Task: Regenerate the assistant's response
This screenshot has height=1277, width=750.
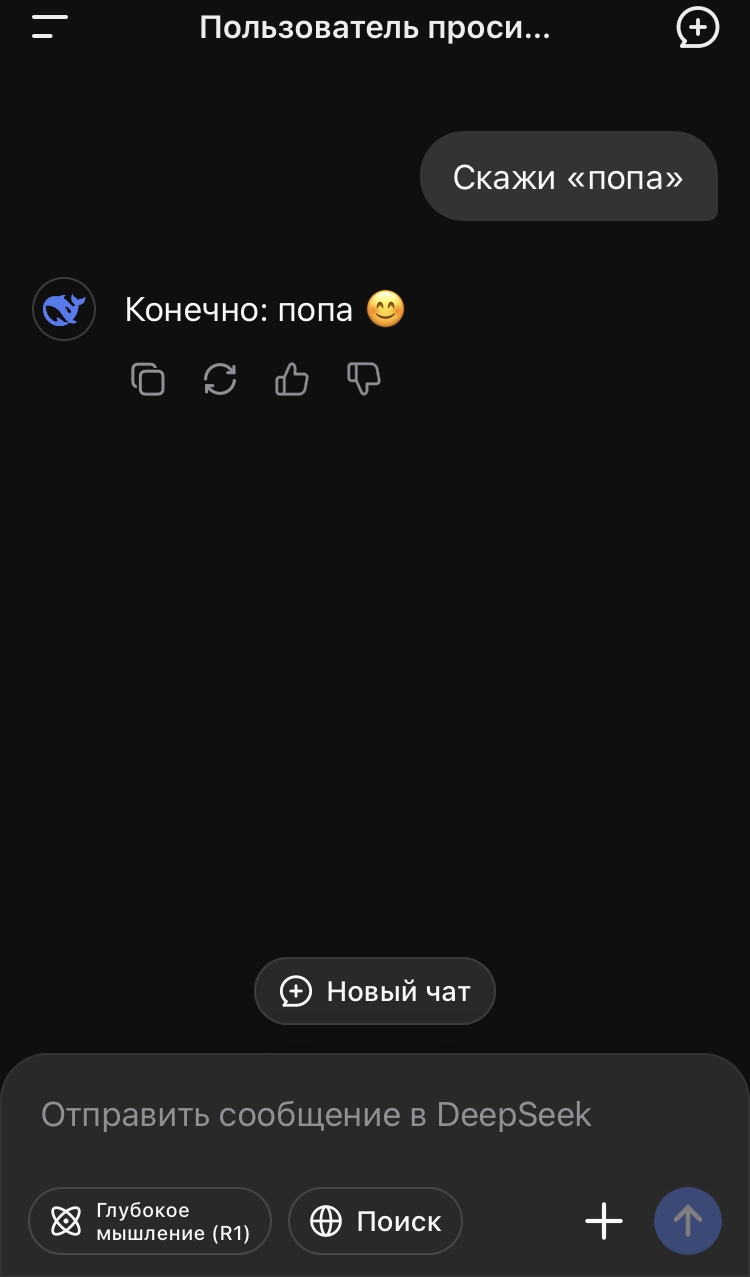Action: (x=220, y=379)
